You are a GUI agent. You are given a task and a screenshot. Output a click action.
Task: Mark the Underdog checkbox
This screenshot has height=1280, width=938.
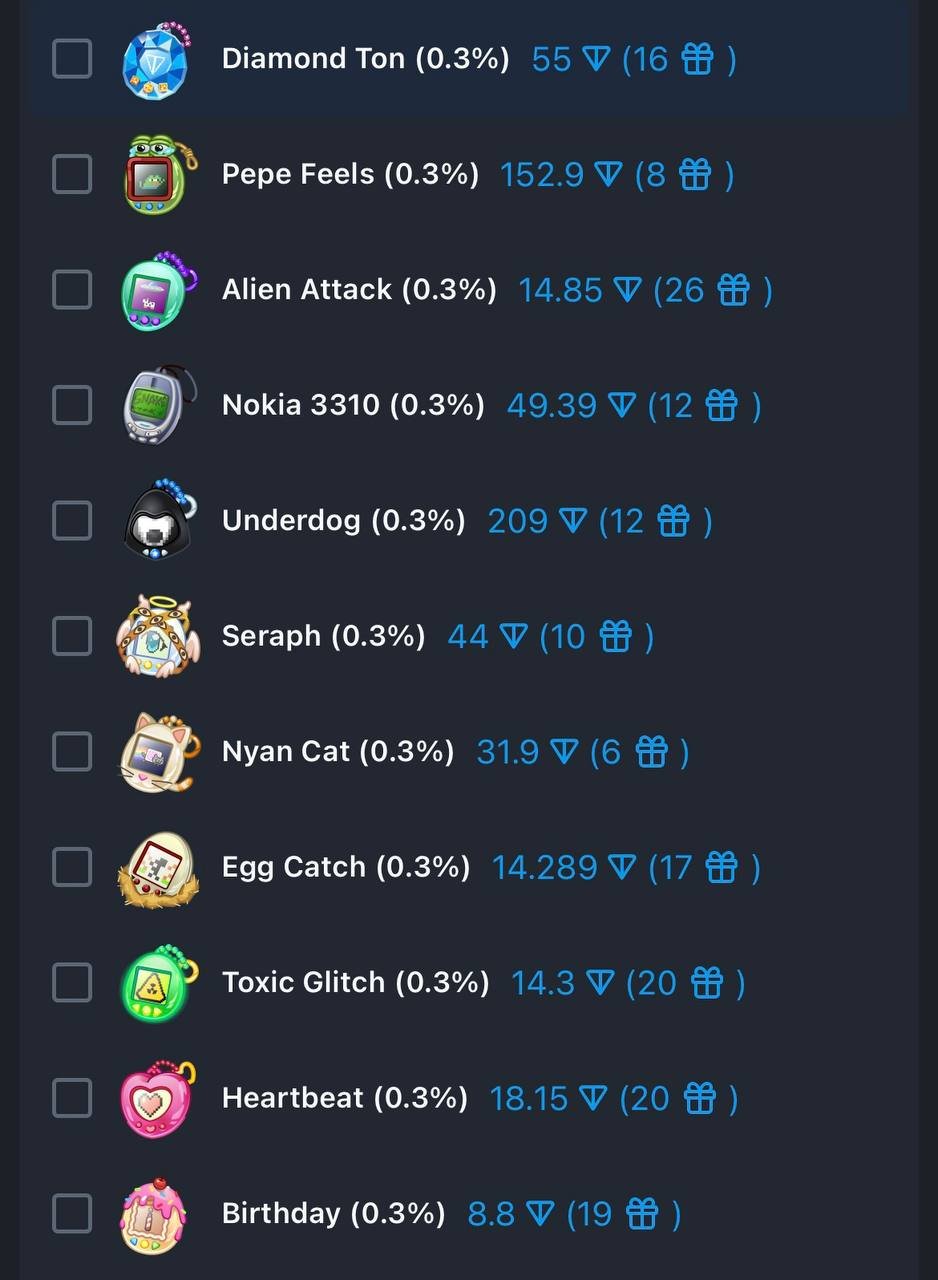72,520
